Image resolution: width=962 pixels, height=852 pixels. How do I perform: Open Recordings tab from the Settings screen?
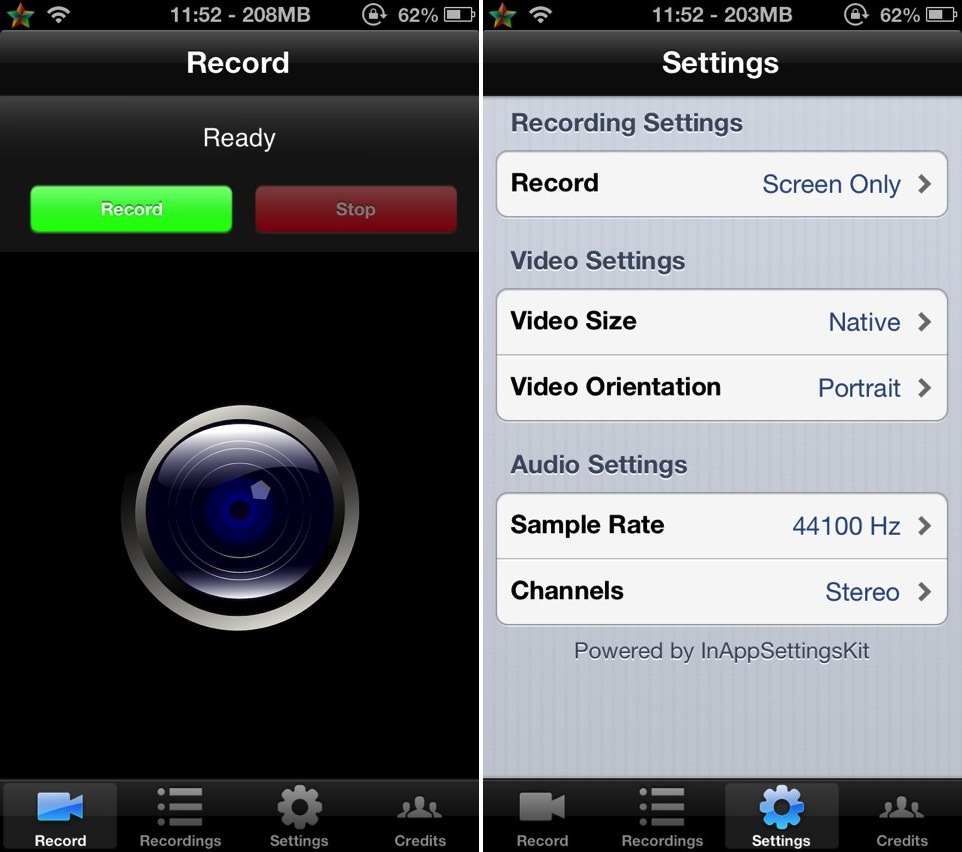point(662,817)
